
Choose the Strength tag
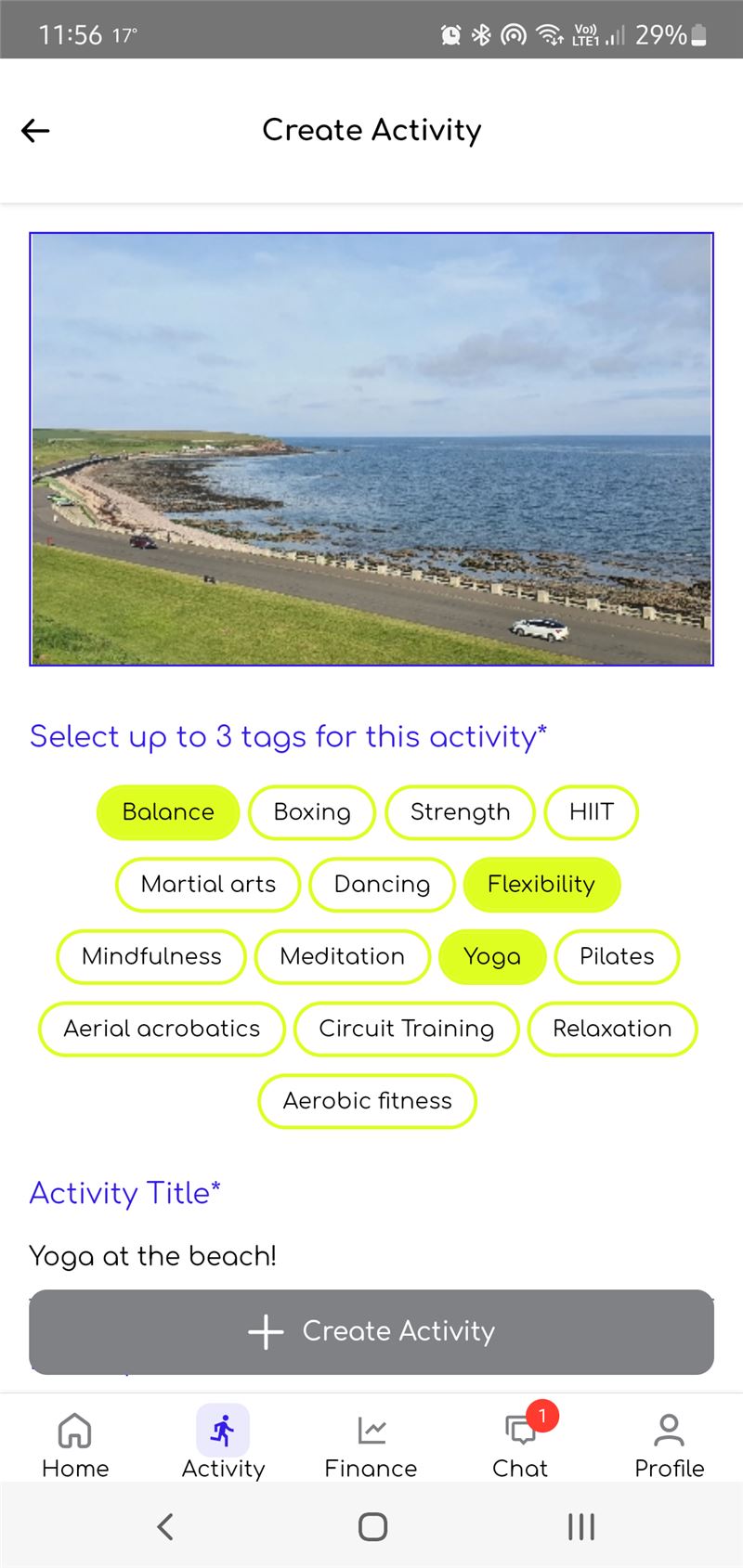point(460,812)
